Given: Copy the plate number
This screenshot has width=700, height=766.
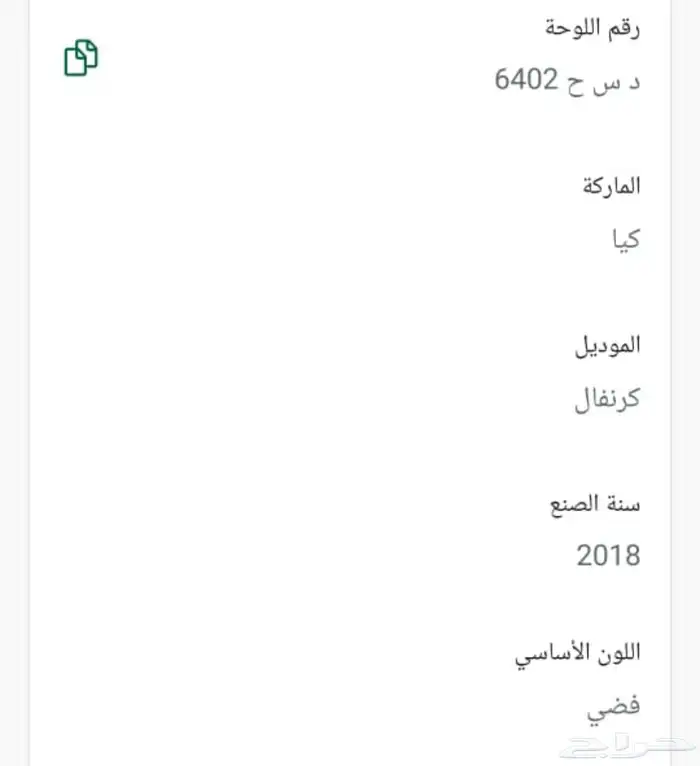Looking at the screenshot, I should pos(81,58).
